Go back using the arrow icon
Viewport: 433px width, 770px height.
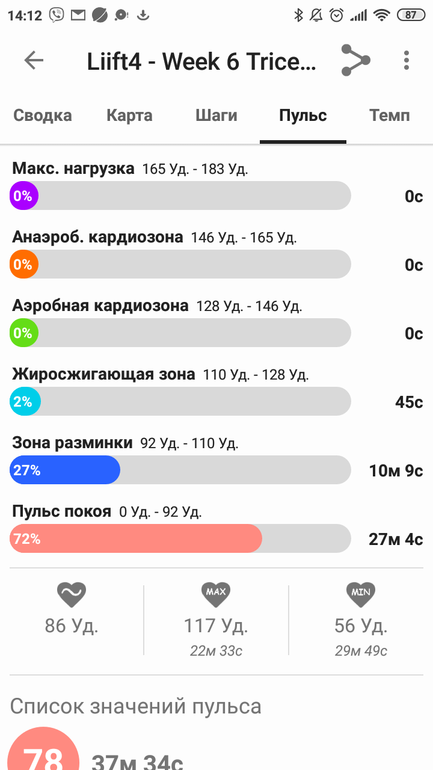point(34,60)
